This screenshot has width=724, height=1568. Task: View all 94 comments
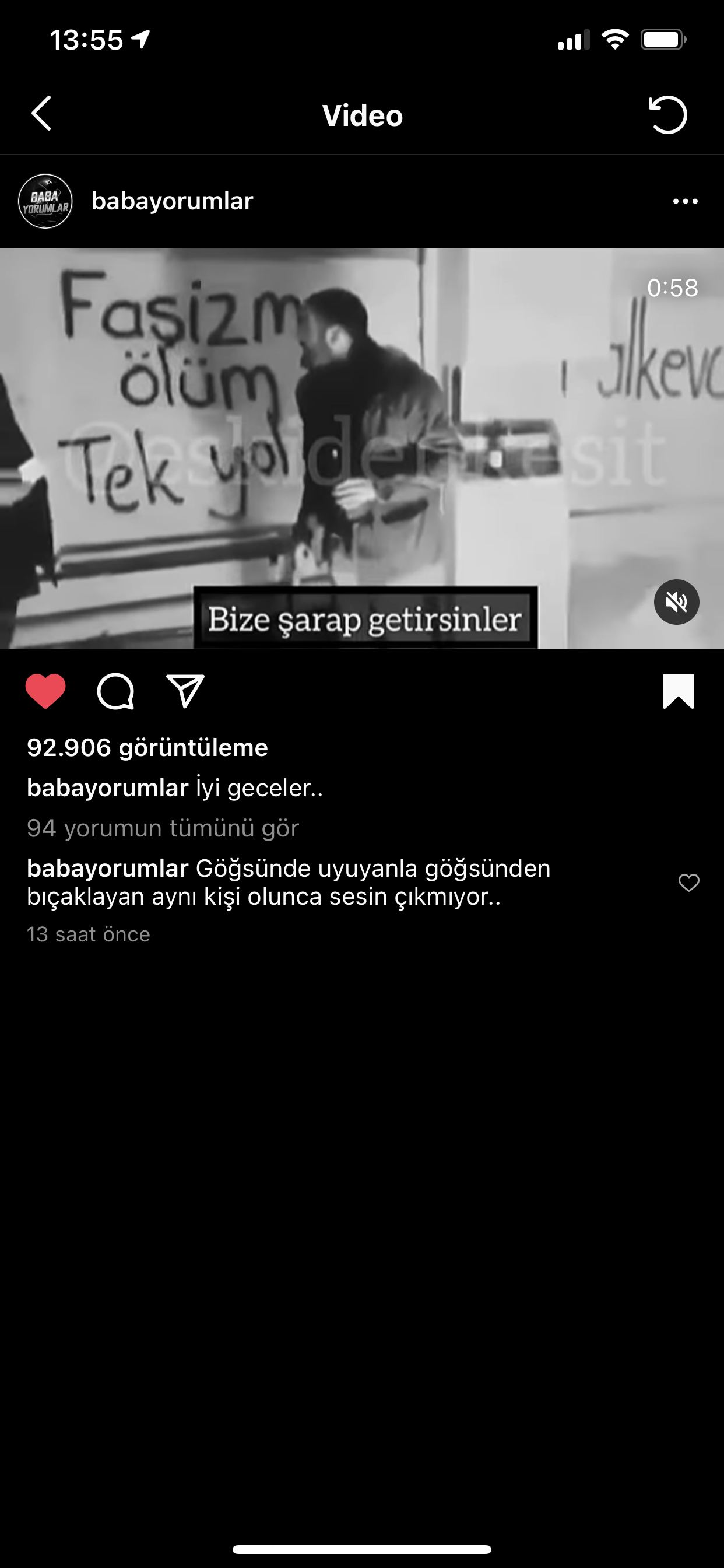tap(163, 828)
